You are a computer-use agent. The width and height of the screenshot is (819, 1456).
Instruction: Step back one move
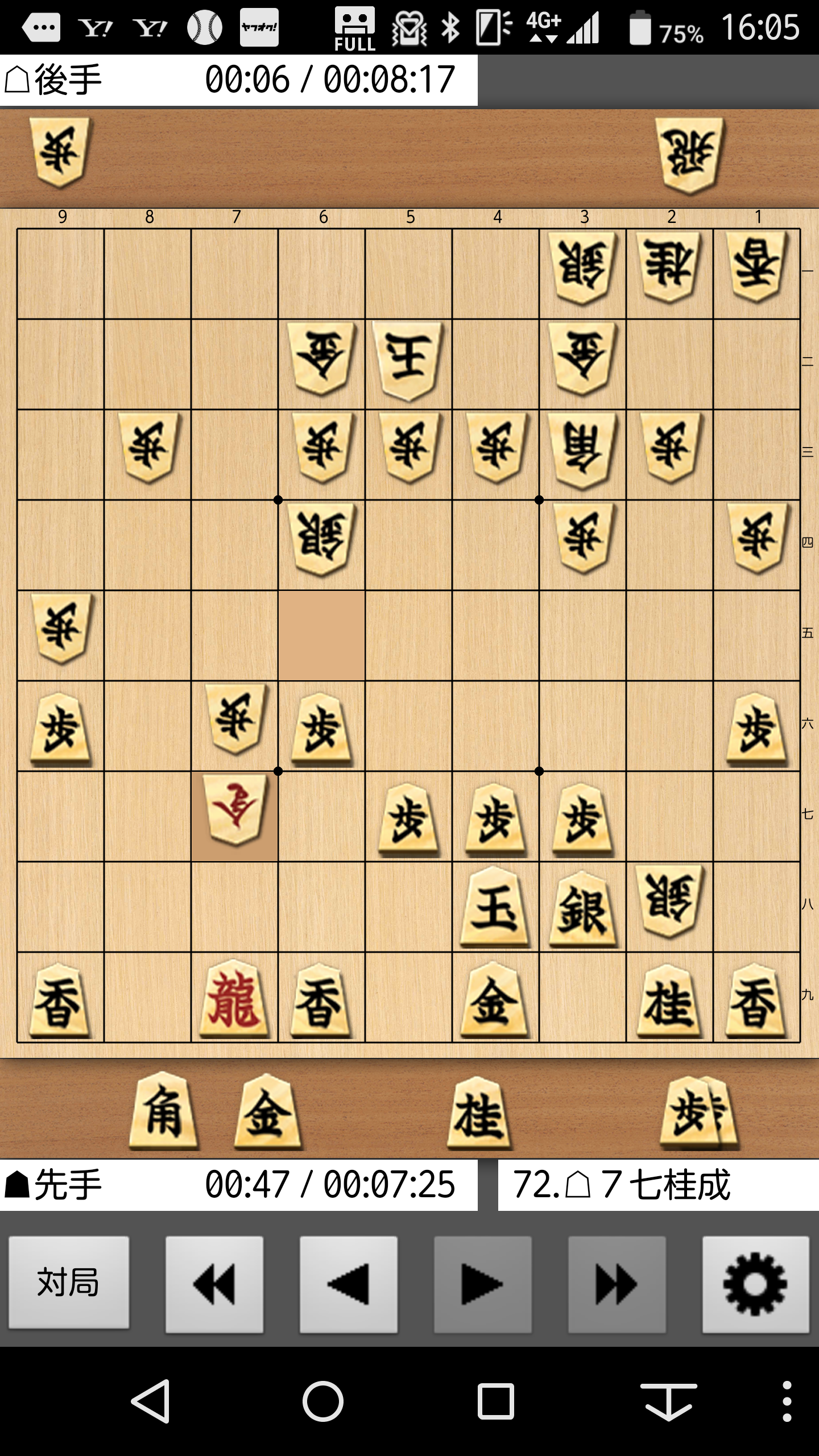349,1284
